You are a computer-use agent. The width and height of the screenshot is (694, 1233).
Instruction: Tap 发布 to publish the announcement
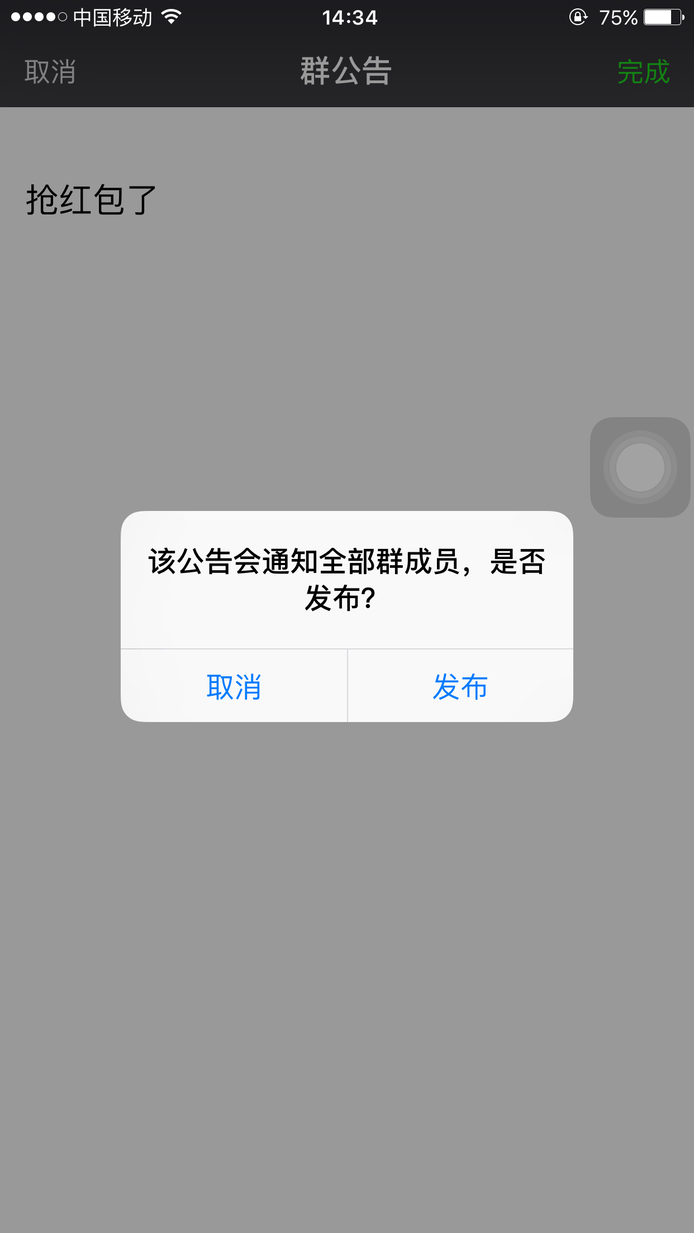(460, 686)
